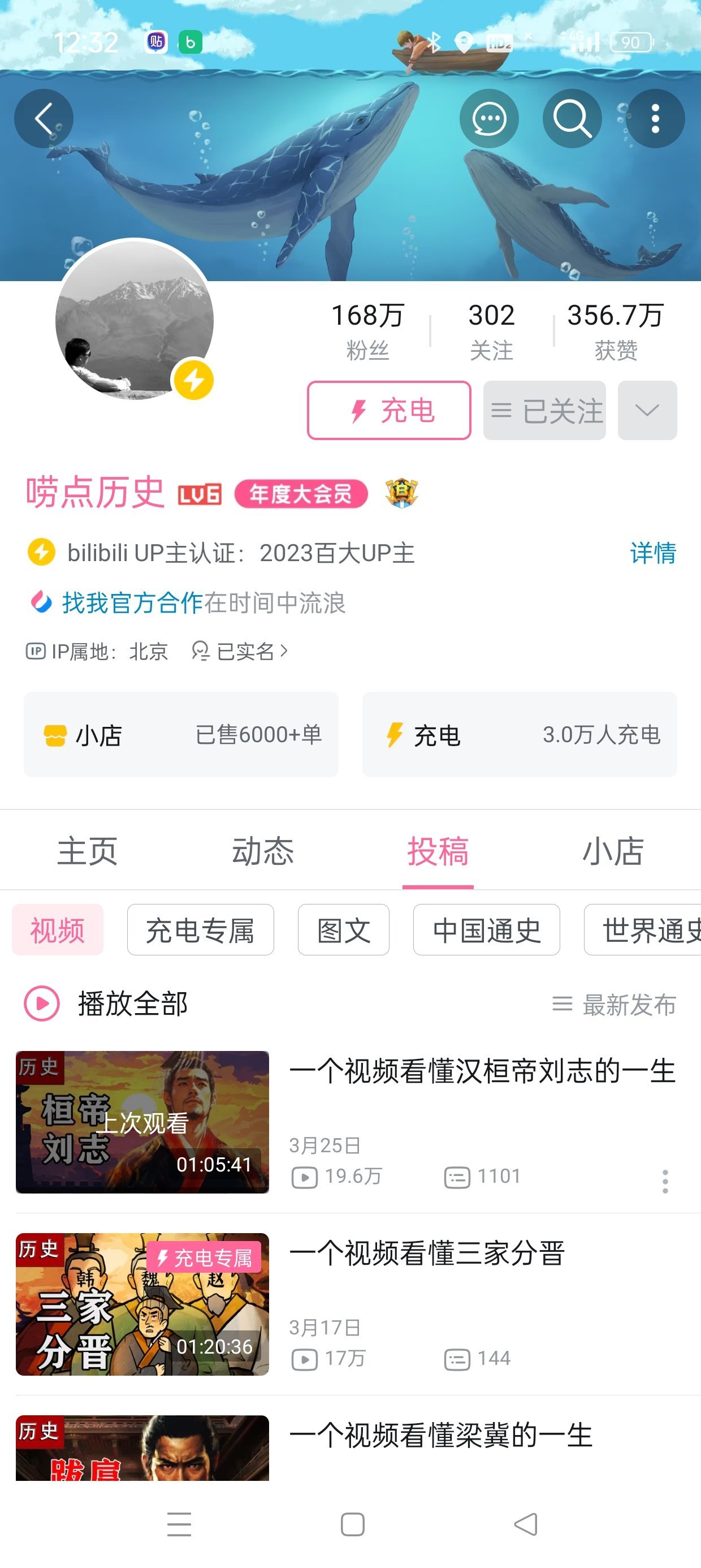This screenshot has width=701, height=1568.
Task: Switch to the 主页 tab
Action: tap(88, 851)
